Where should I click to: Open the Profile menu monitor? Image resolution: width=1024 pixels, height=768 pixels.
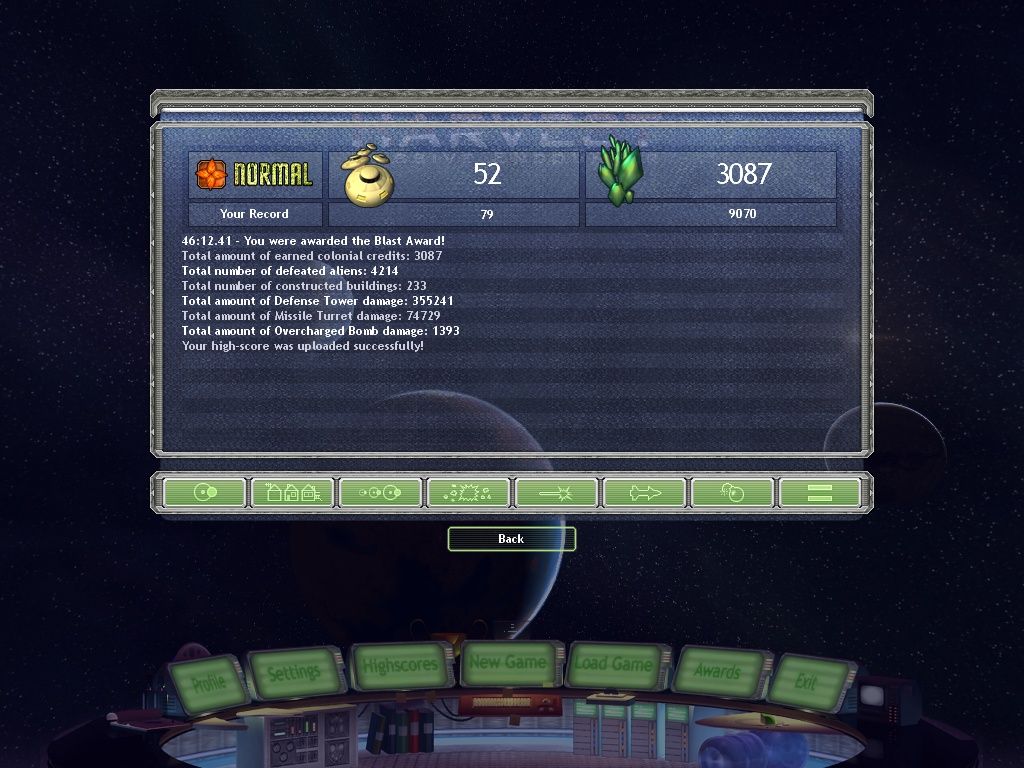(x=208, y=683)
